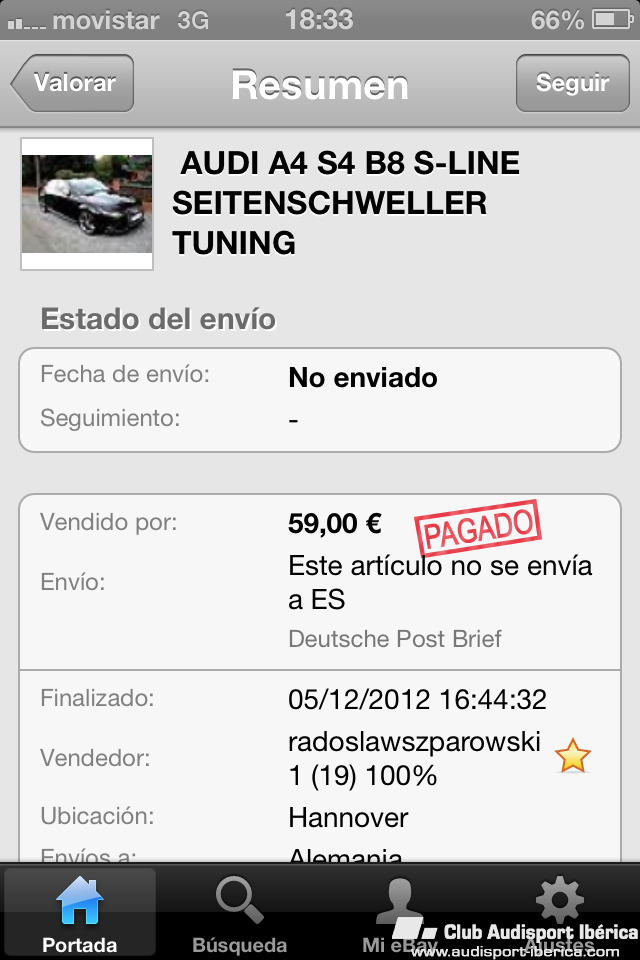View seller radoslawszparowski1 details
The image size is (640, 960).
tap(414, 758)
